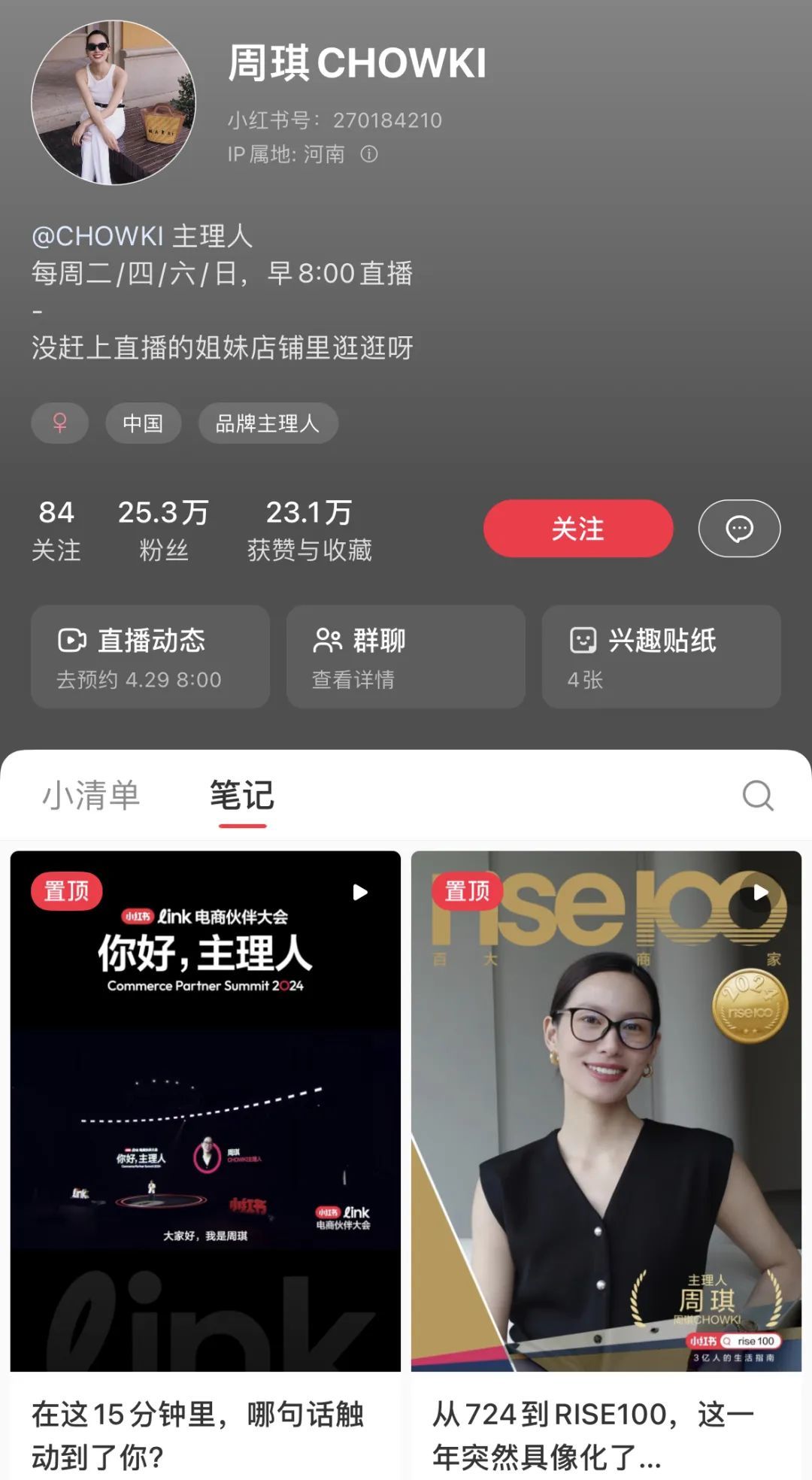Select the 品牌主理人 tag chip
Image resolution: width=812 pixels, height=1480 pixels.
267,423
